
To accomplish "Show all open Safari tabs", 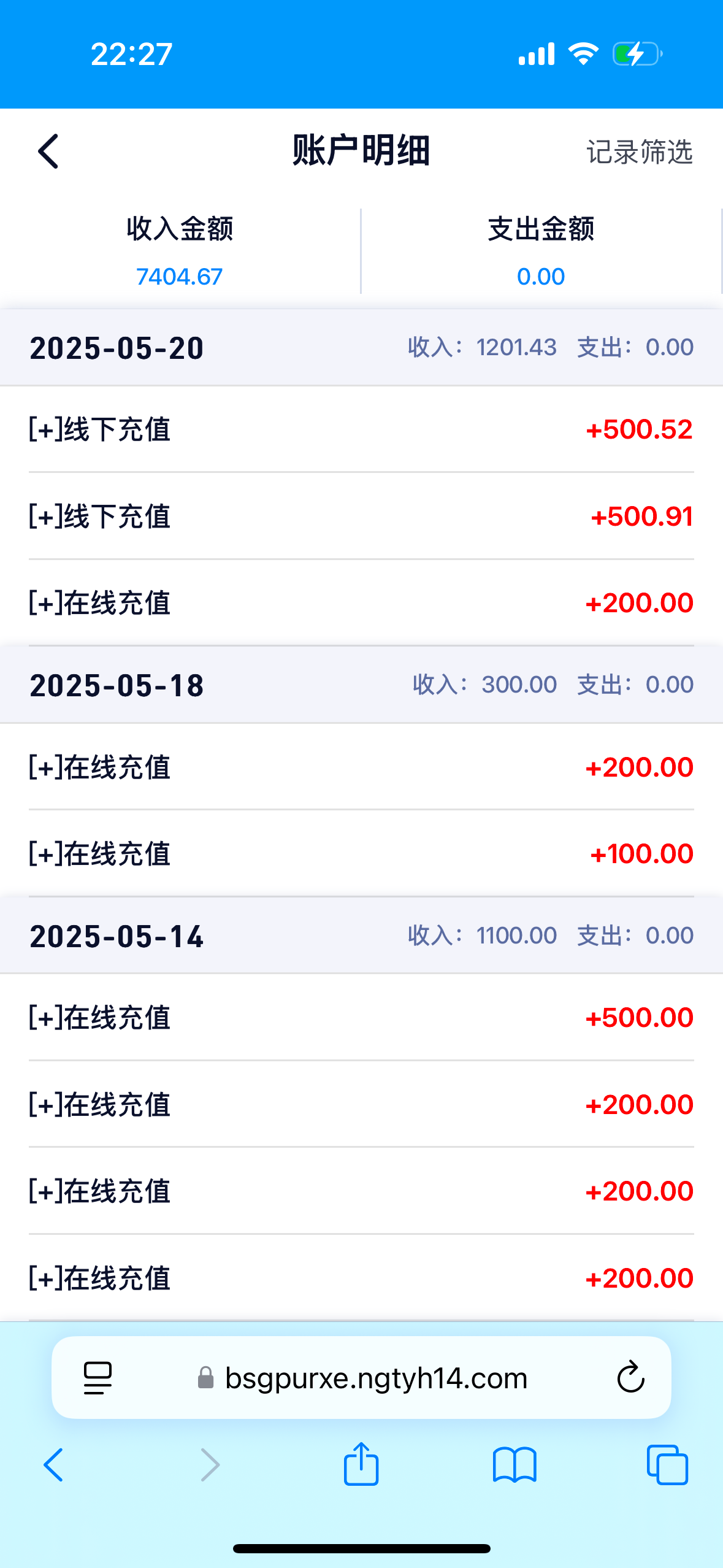I will tap(667, 1465).
